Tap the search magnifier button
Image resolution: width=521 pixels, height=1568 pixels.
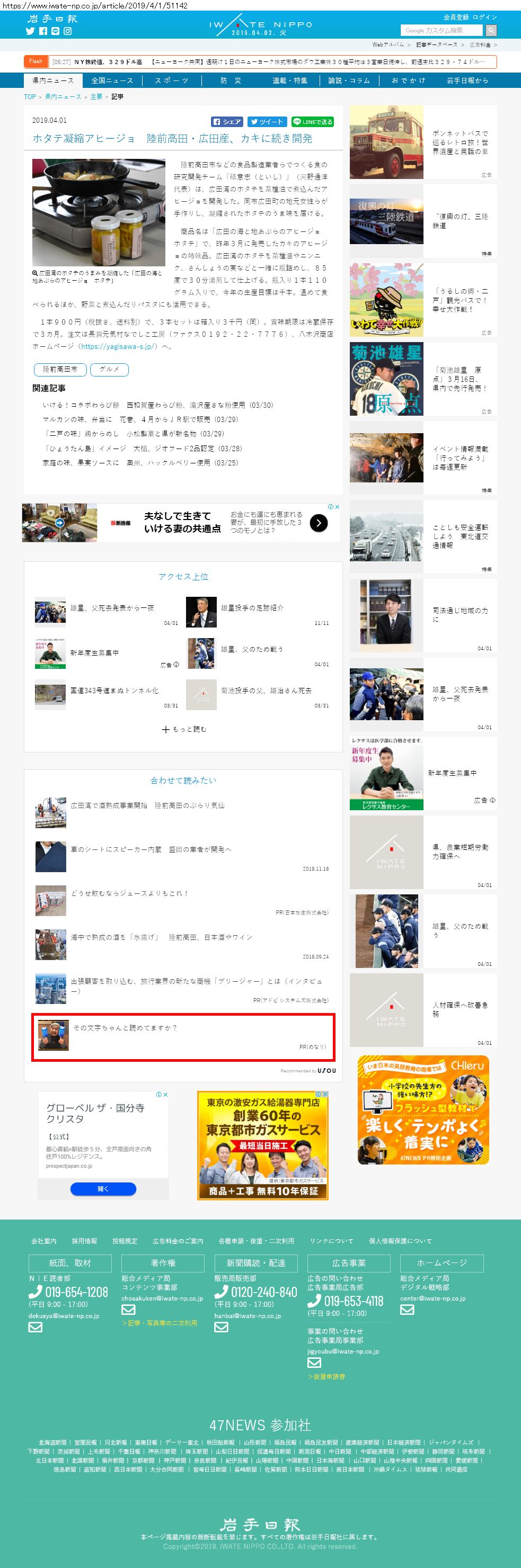(x=491, y=30)
